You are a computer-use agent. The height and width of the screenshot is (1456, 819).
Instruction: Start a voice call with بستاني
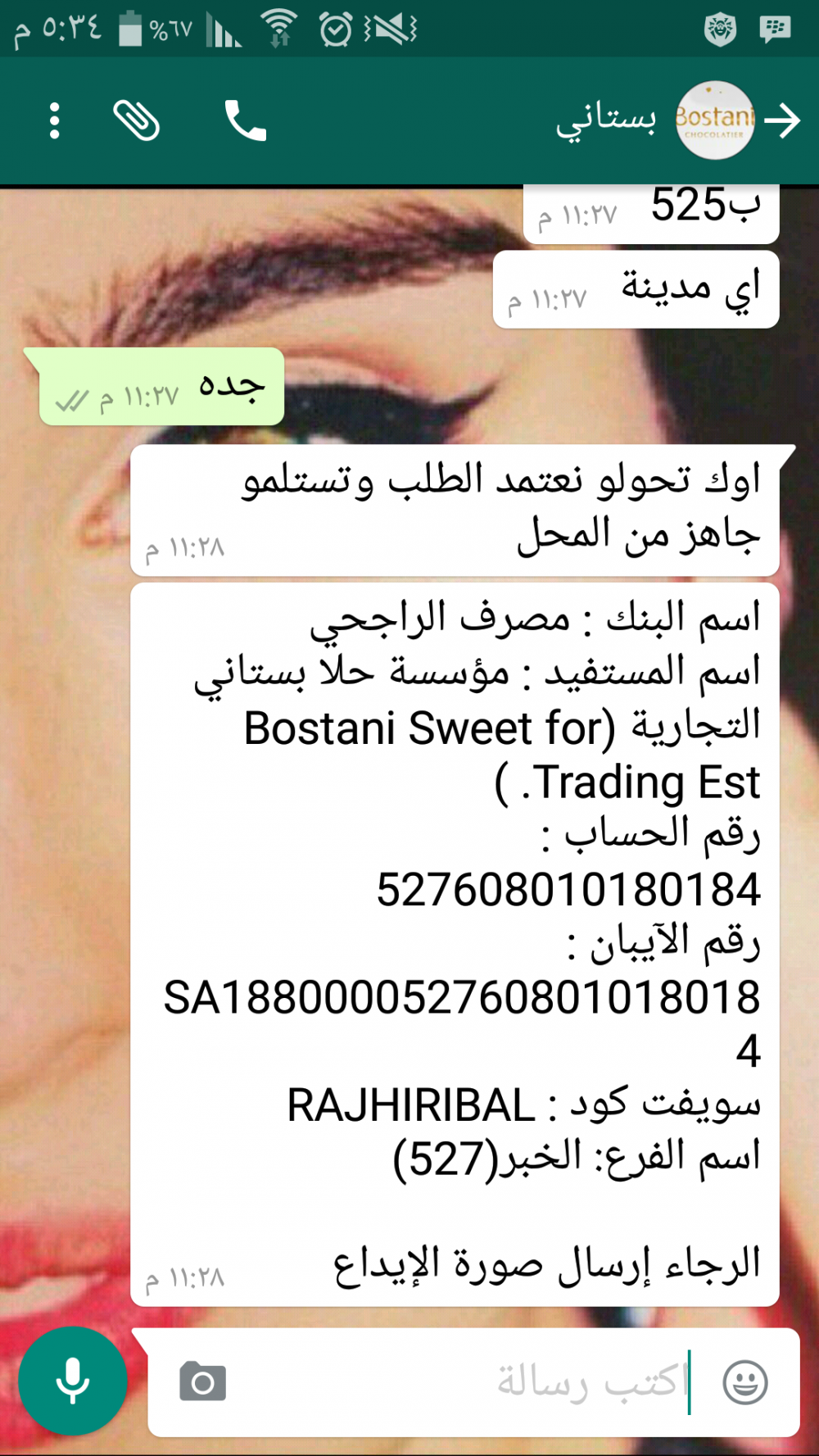(245, 121)
